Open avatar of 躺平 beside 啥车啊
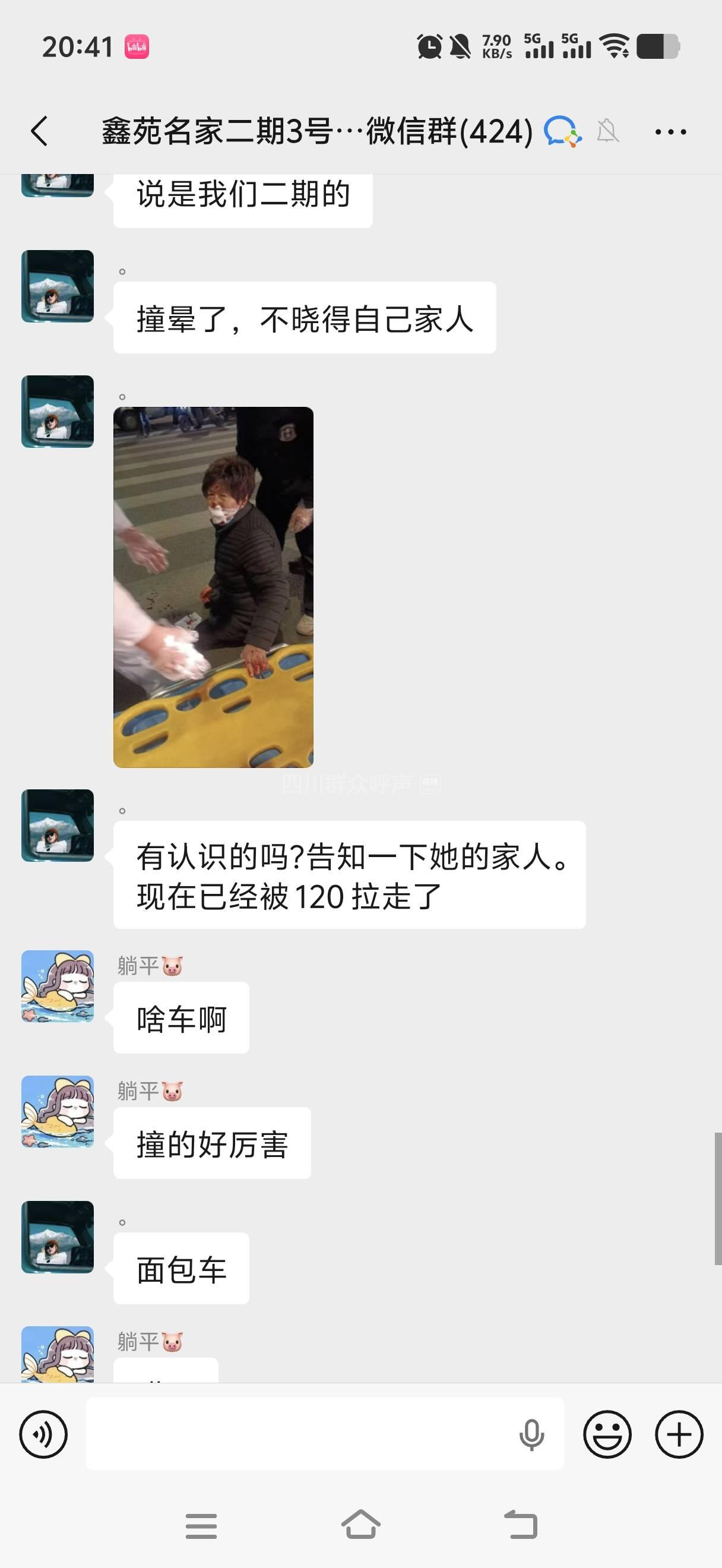 58,986
